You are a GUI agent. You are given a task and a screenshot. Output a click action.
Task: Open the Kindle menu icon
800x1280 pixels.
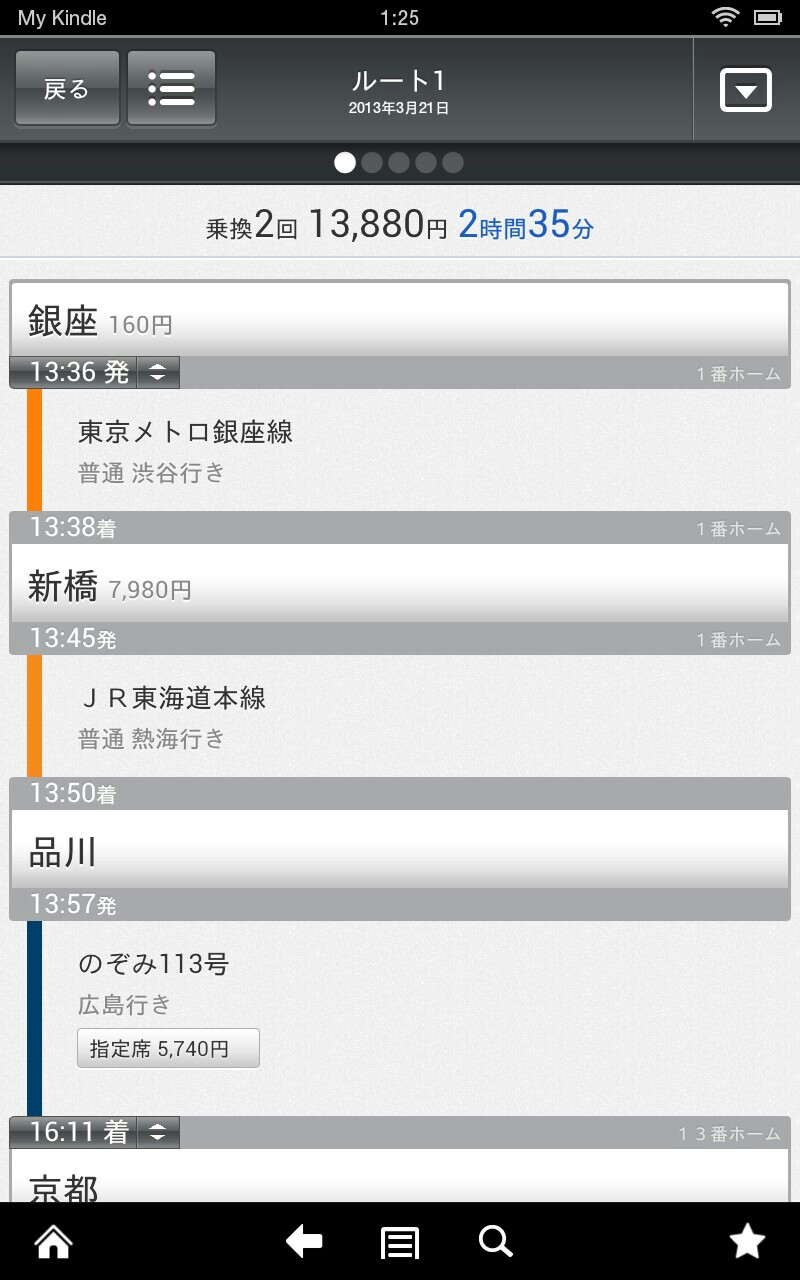[400, 1243]
